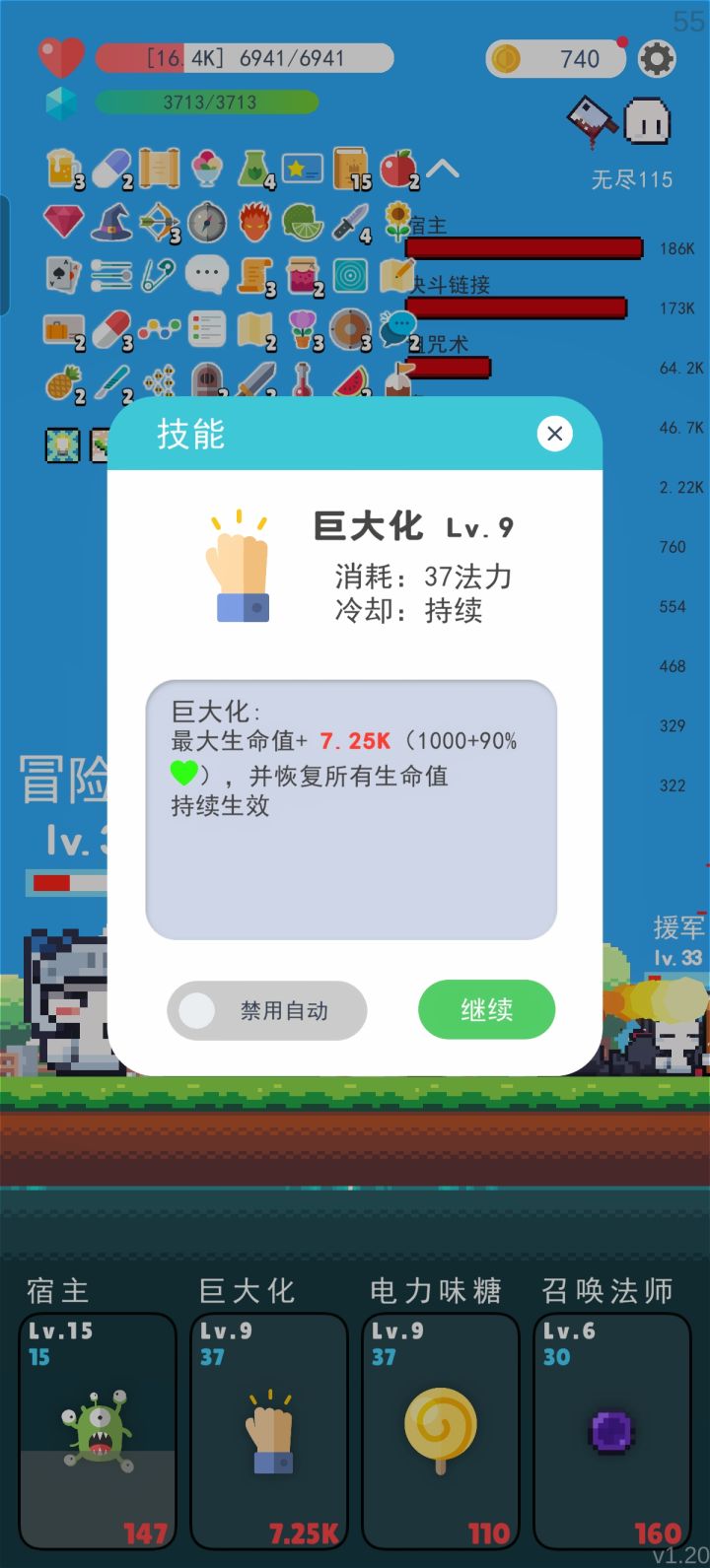This screenshot has width=710, height=1568.
Task: Click the compass item icon
Action: click(208, 222)
